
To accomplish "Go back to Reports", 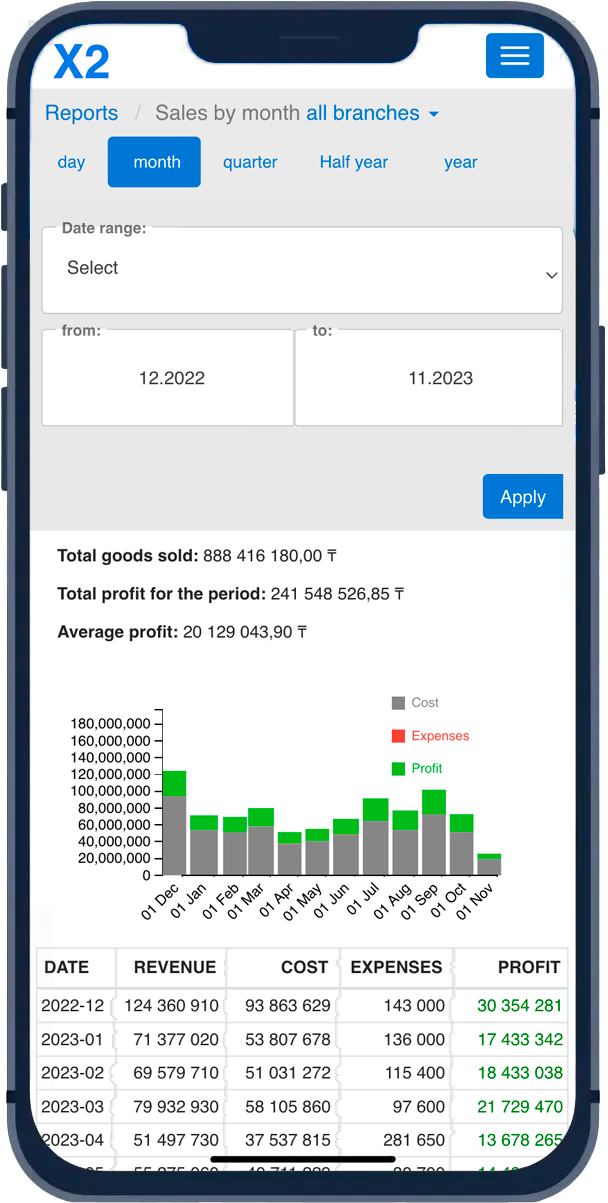I will click(81, 113).
